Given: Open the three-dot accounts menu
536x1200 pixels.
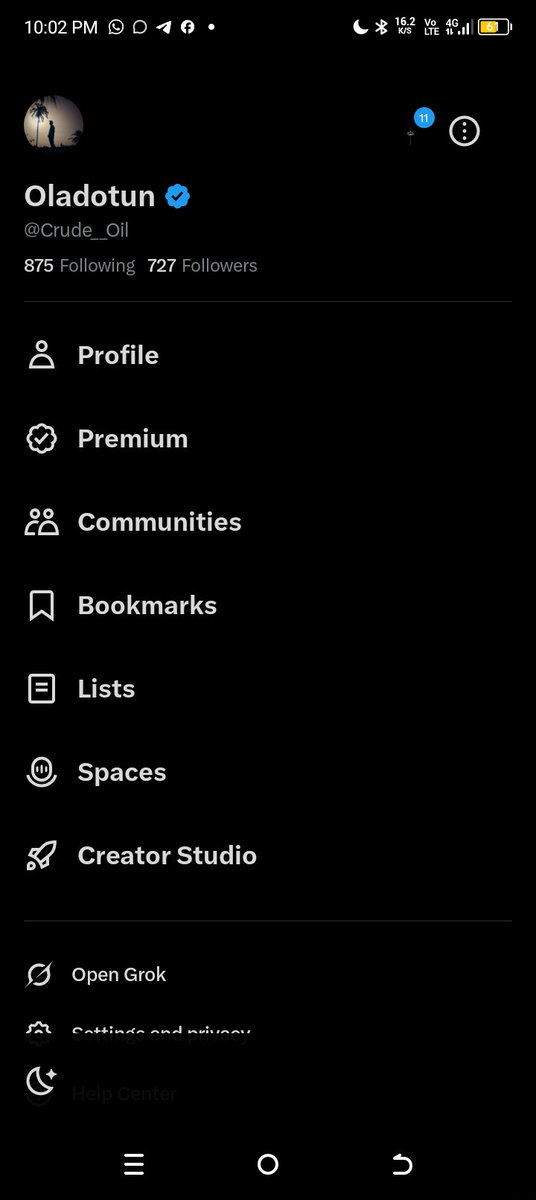Looking at the screenshot, I should tap(464, 131).
